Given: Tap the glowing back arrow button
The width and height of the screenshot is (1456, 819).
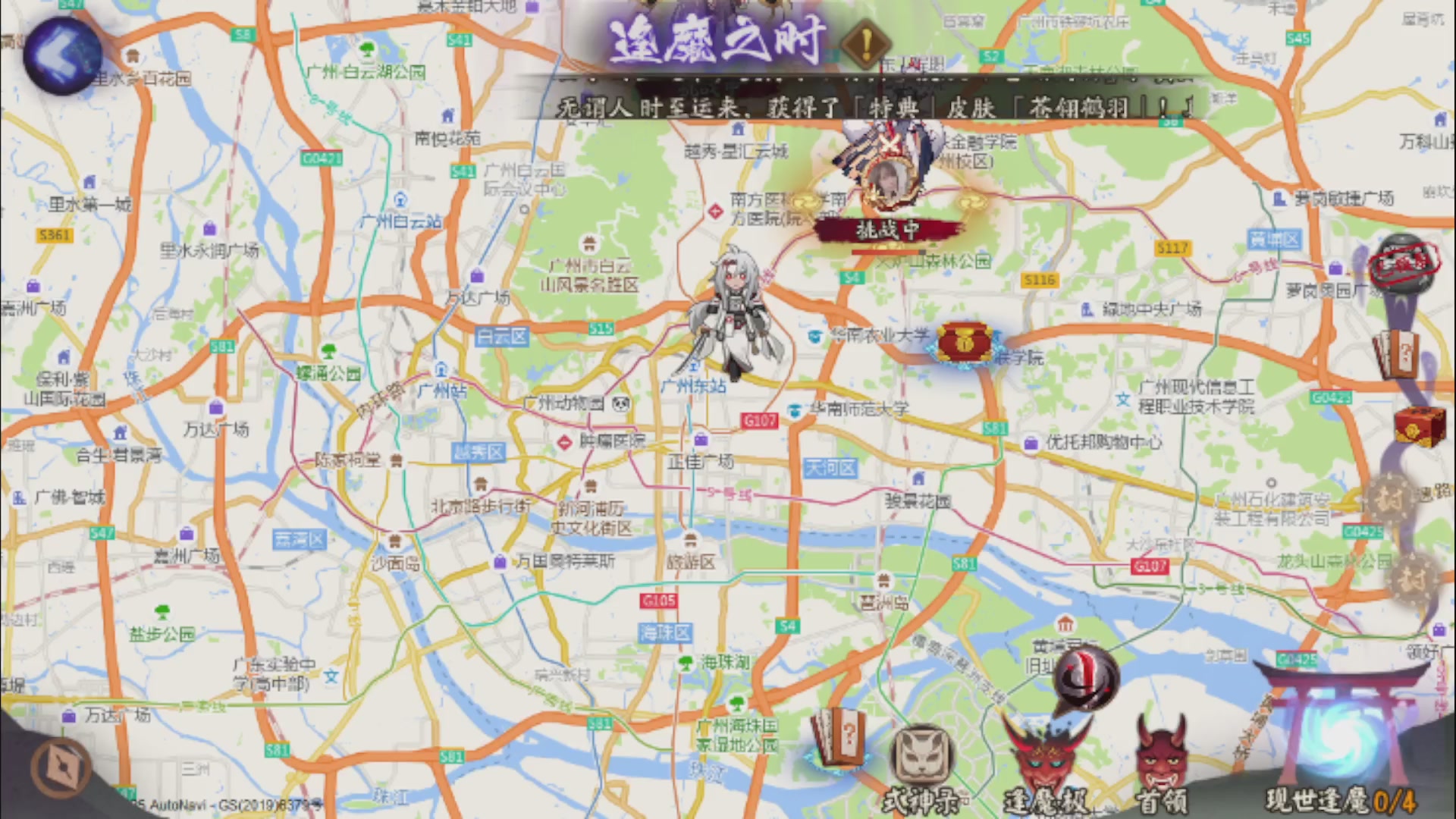Looking at the screenshot, I should tap(61, 57).
